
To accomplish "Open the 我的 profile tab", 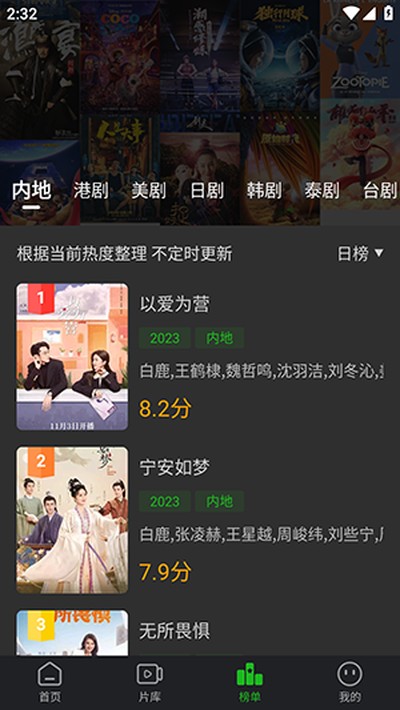I will 350,682.
